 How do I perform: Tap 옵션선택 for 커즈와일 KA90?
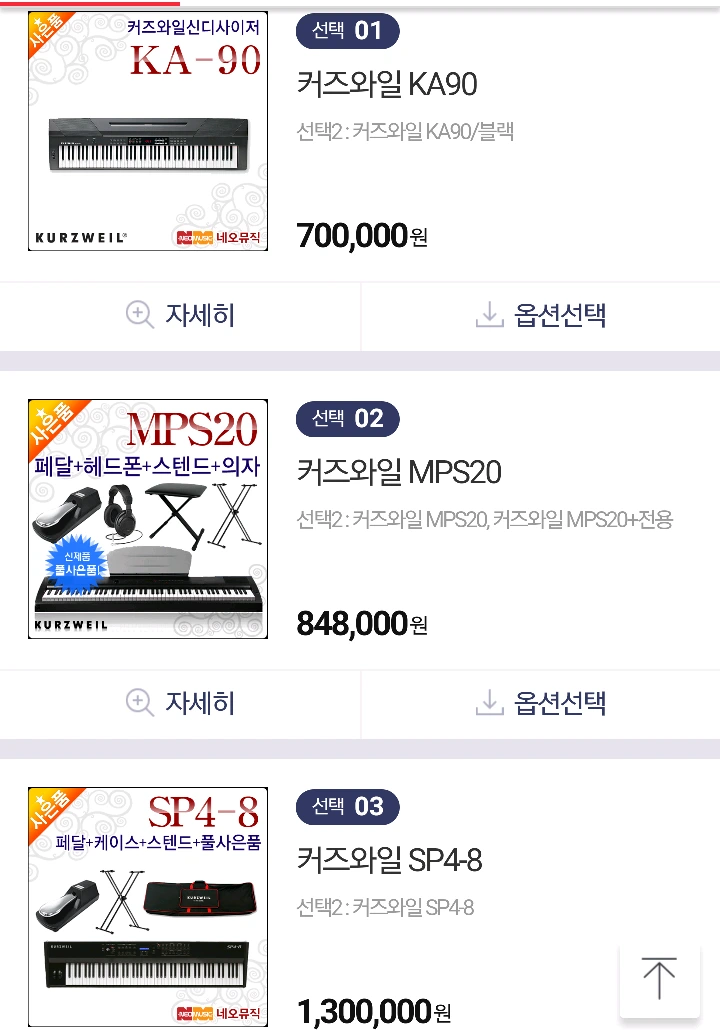tap(541, 316)
